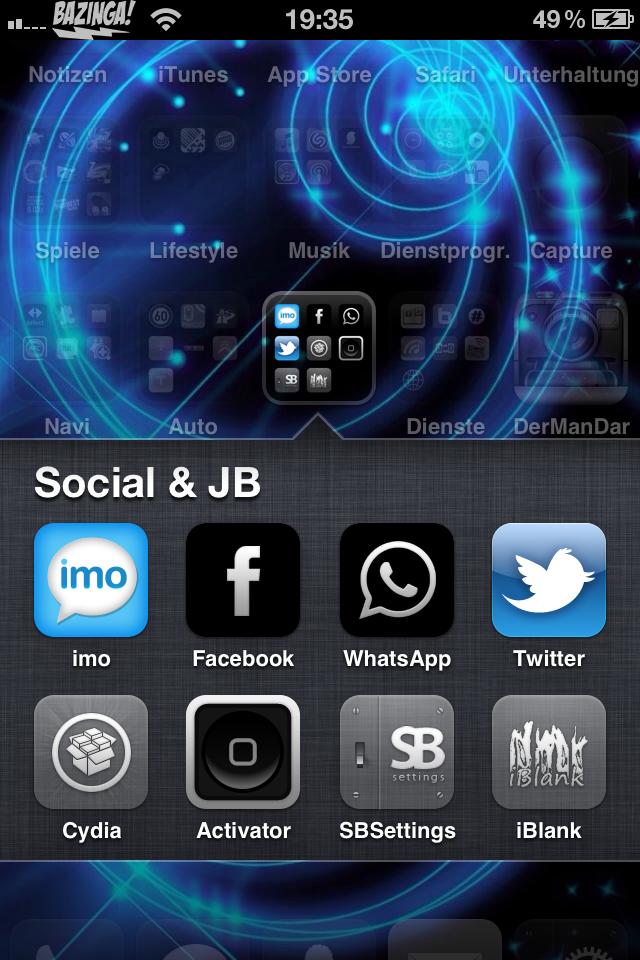Open SBSettings
The width and height of the screenshot is (640, 960).
coord(397,752)
